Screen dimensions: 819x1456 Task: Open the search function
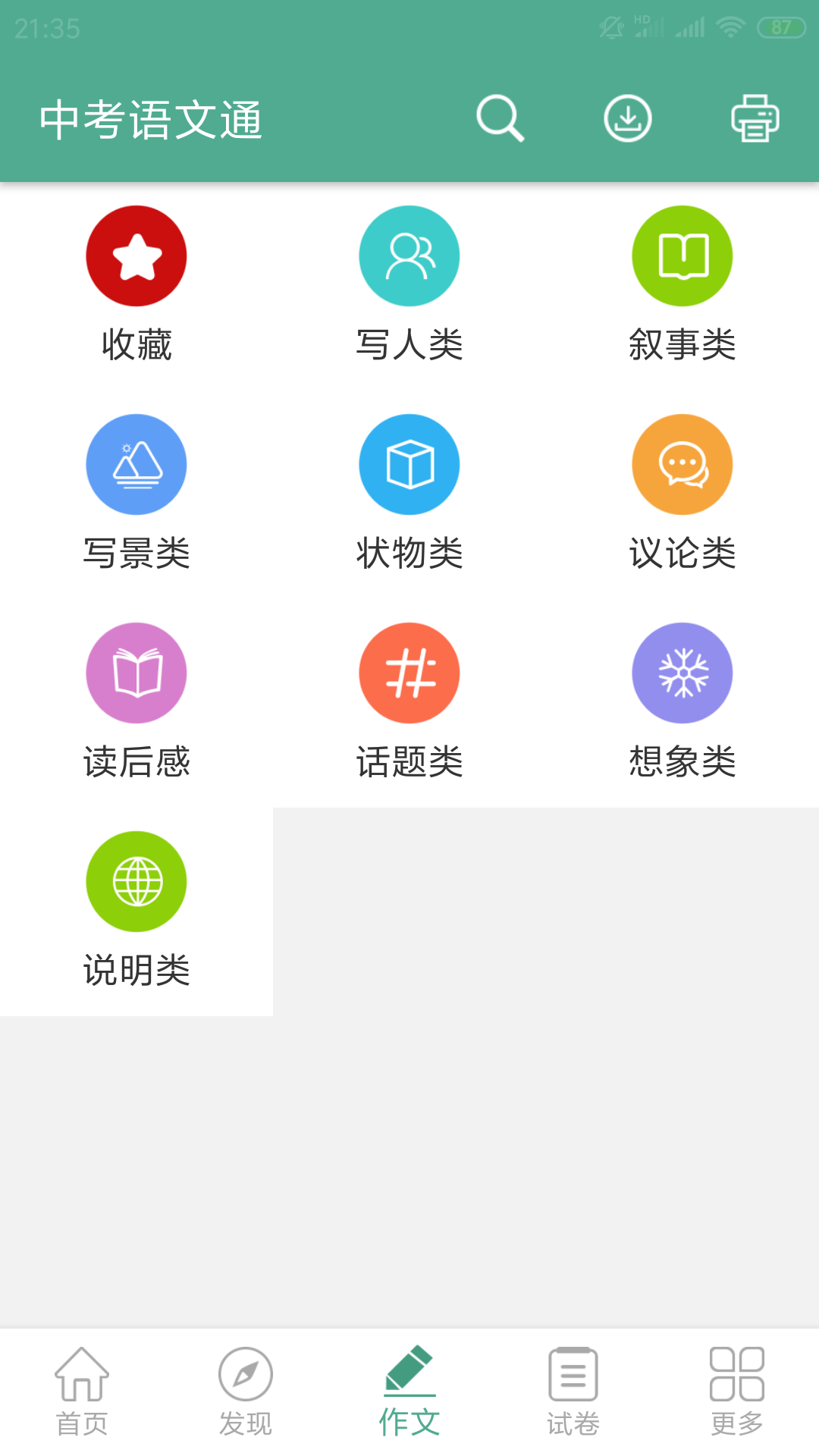(500, 118)
